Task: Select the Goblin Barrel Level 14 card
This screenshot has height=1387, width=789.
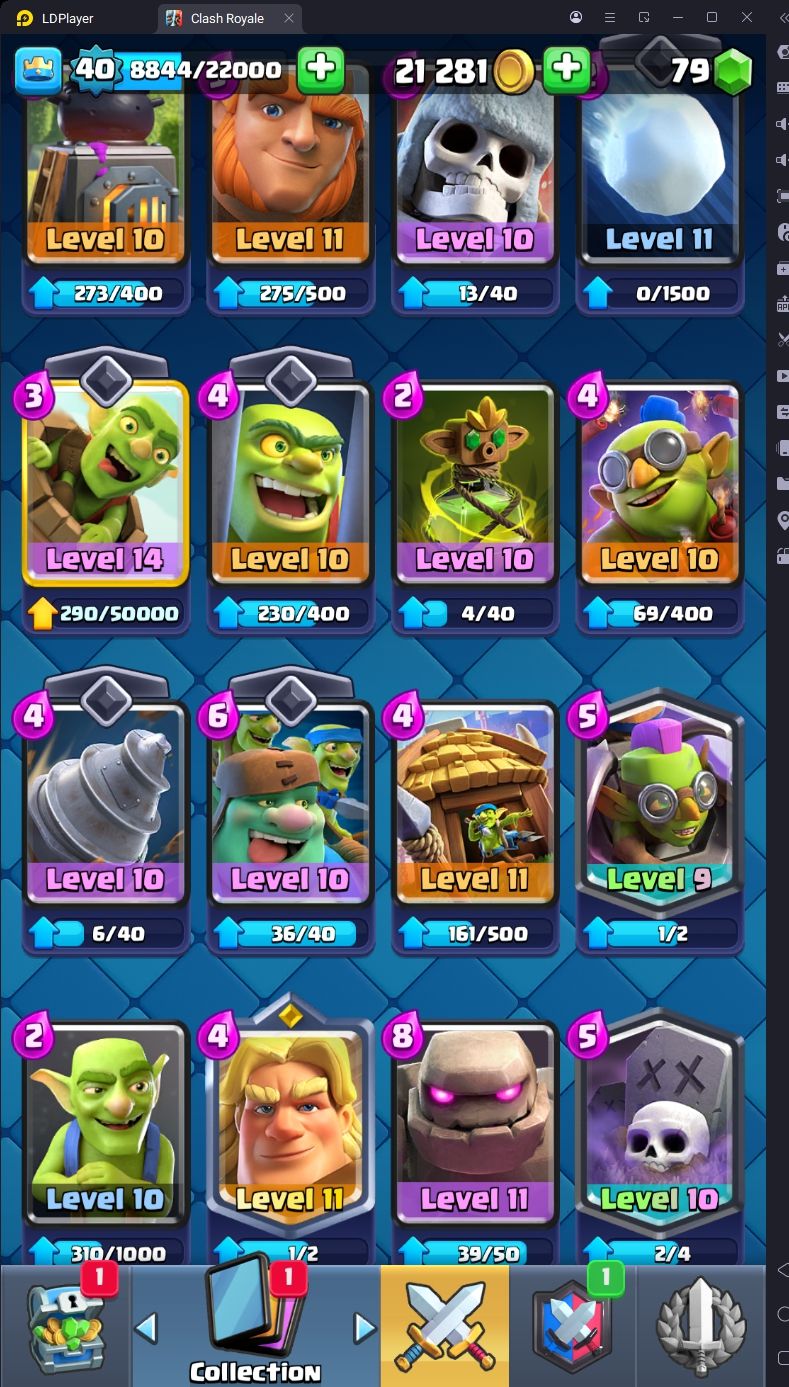Action: coord(105,483)
